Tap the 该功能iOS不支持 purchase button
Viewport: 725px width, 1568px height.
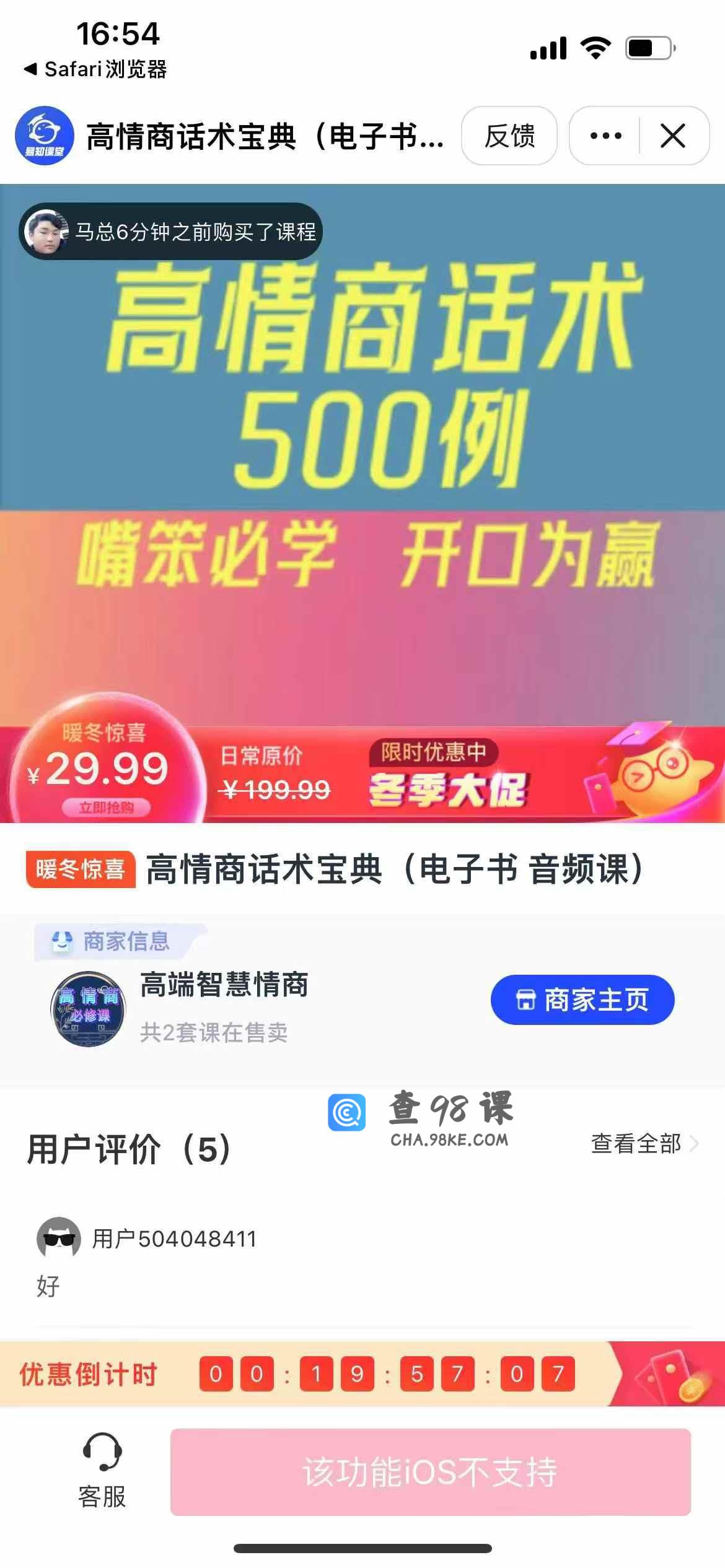(430, 1471)
